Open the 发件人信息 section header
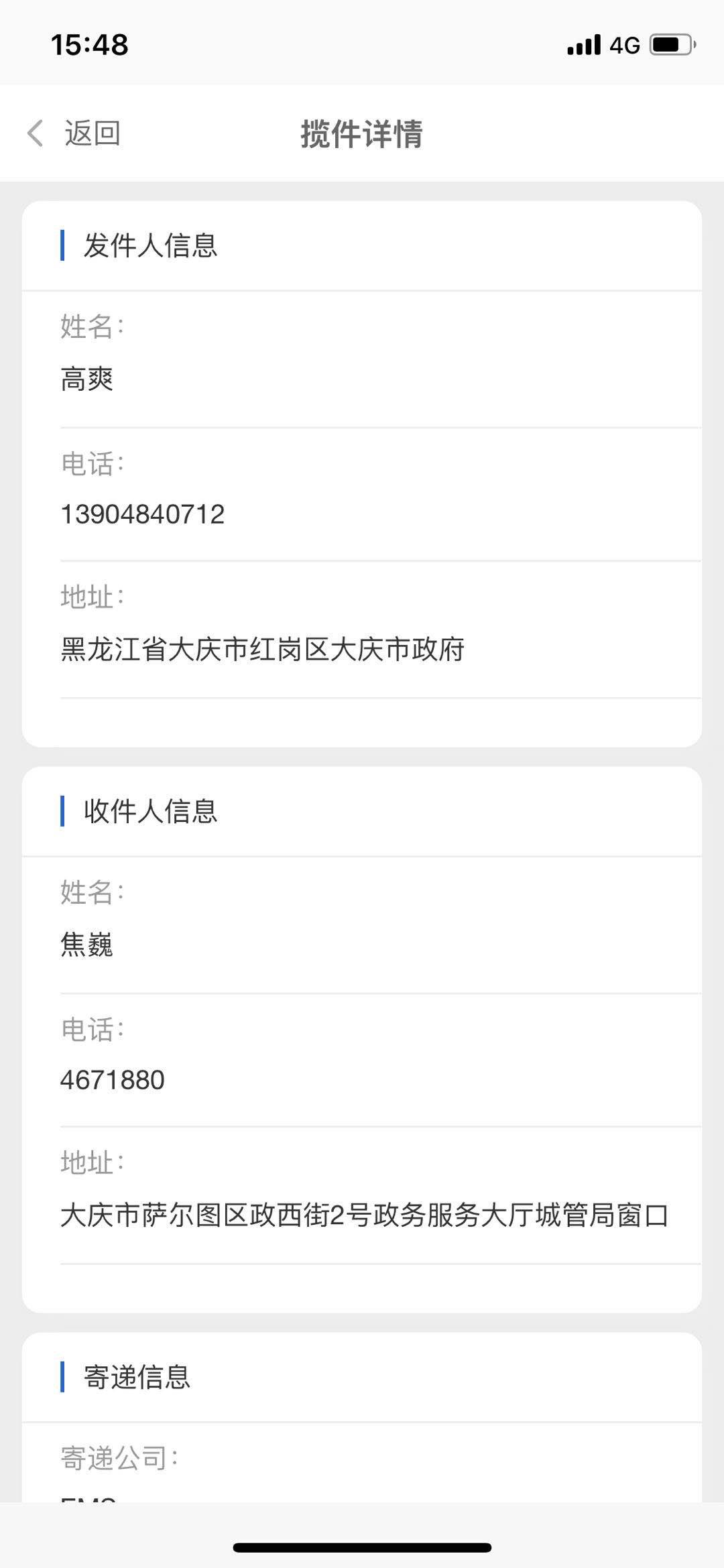This screenshot has height=1568, width=724. click(151, 246)
